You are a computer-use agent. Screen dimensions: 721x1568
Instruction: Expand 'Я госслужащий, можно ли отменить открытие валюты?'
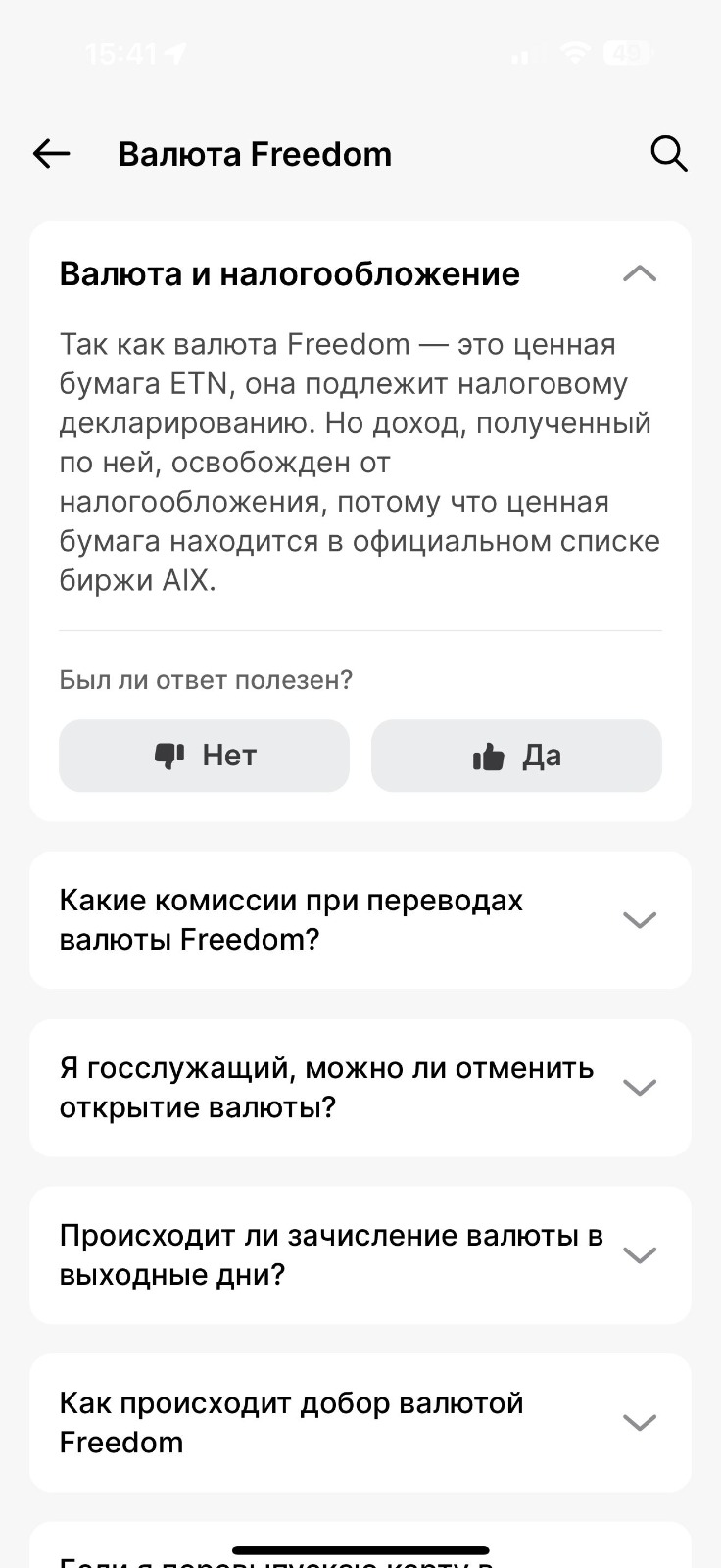(x=360, y=1088)
